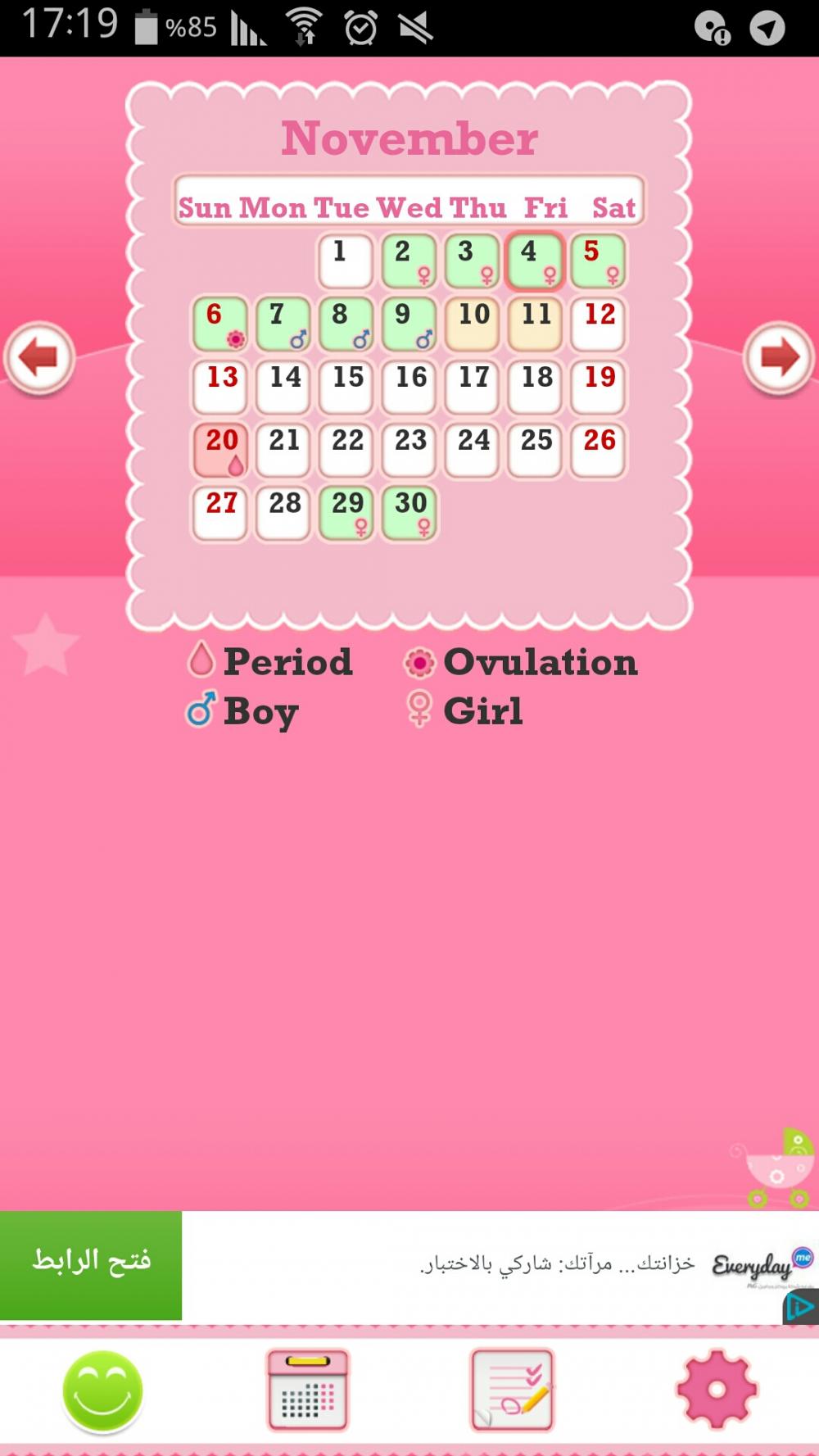Select period day November 20
Screen dimensions: 819x1456
(220, 450)
